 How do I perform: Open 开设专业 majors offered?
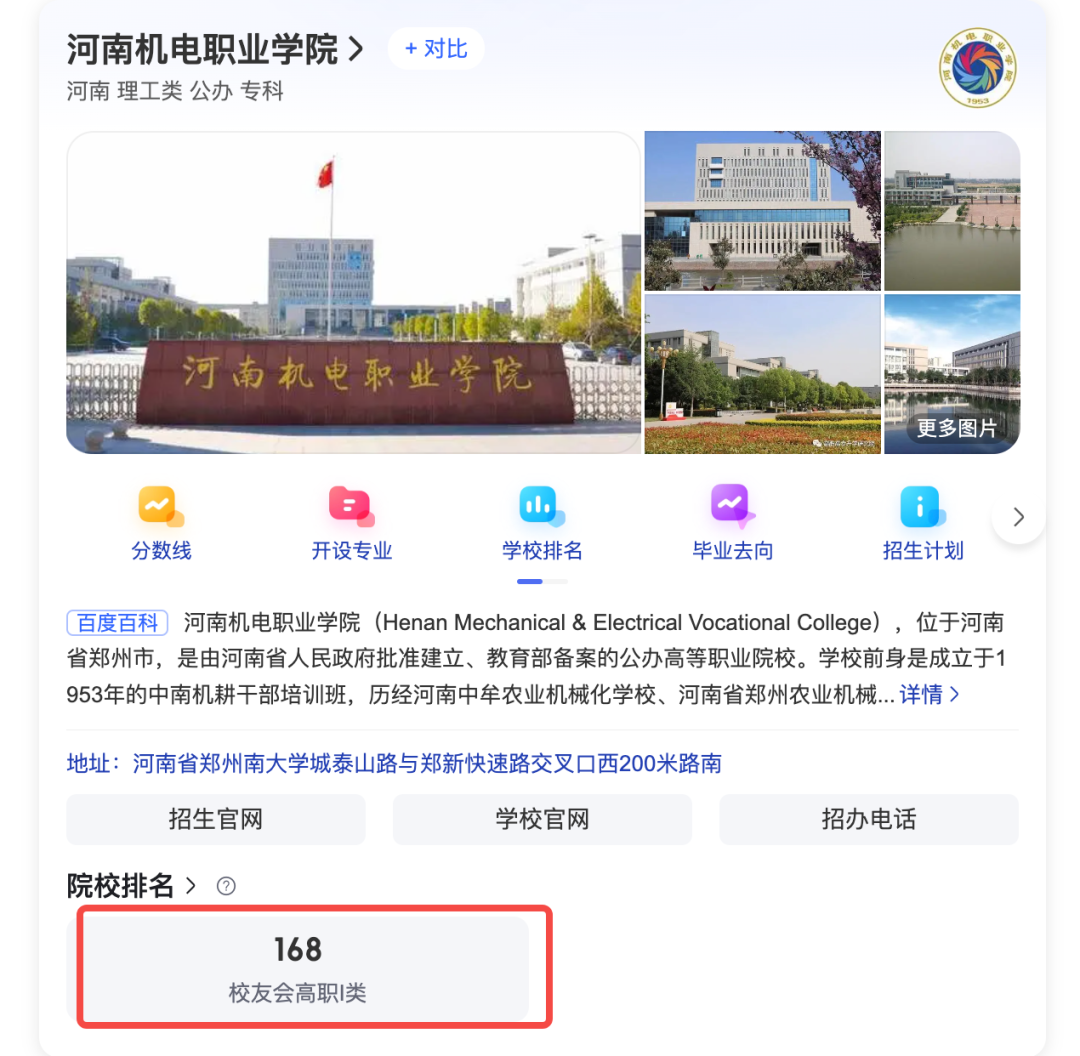click(351, 522)
